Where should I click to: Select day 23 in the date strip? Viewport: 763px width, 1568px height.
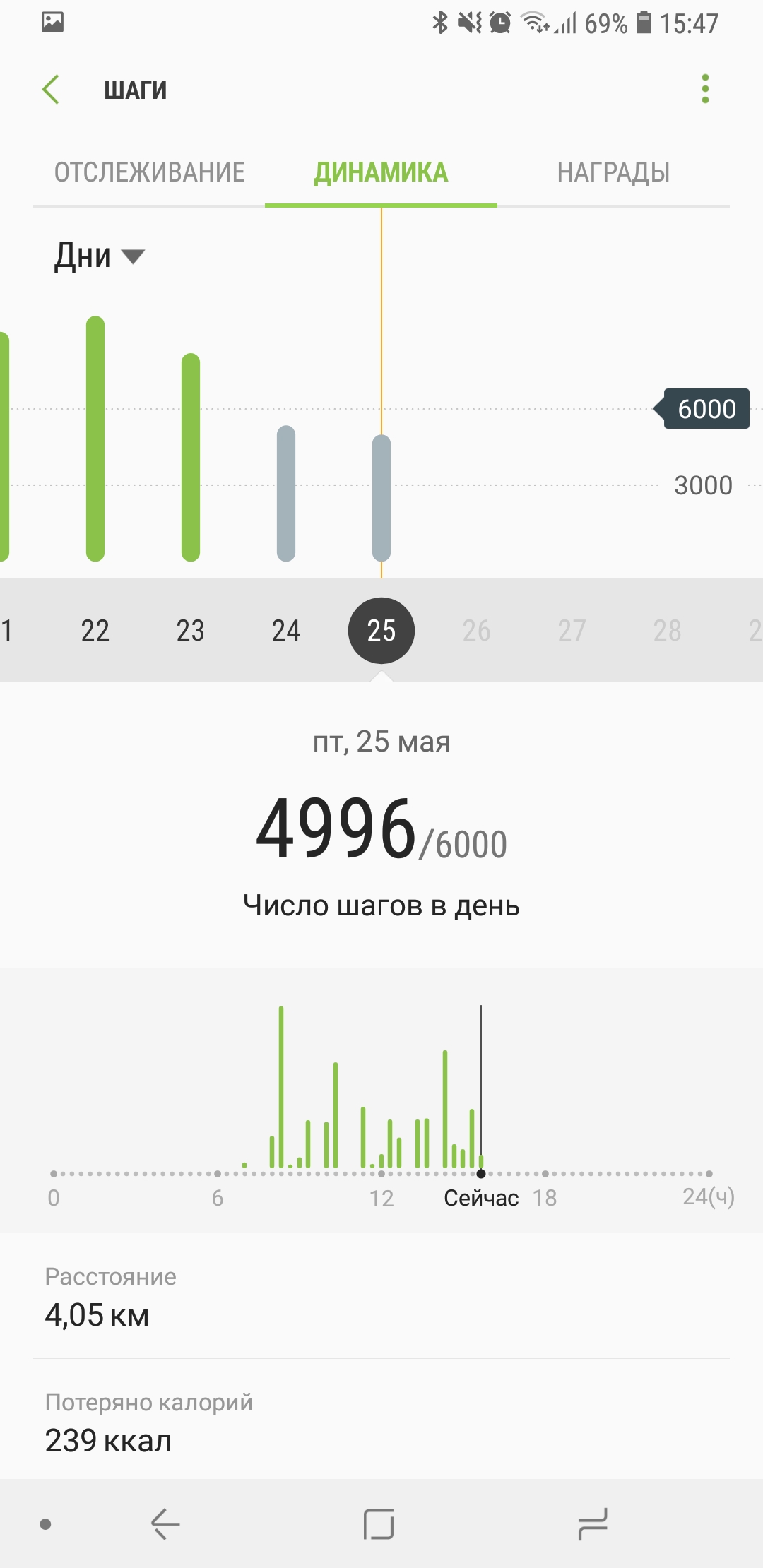[191, 630]
